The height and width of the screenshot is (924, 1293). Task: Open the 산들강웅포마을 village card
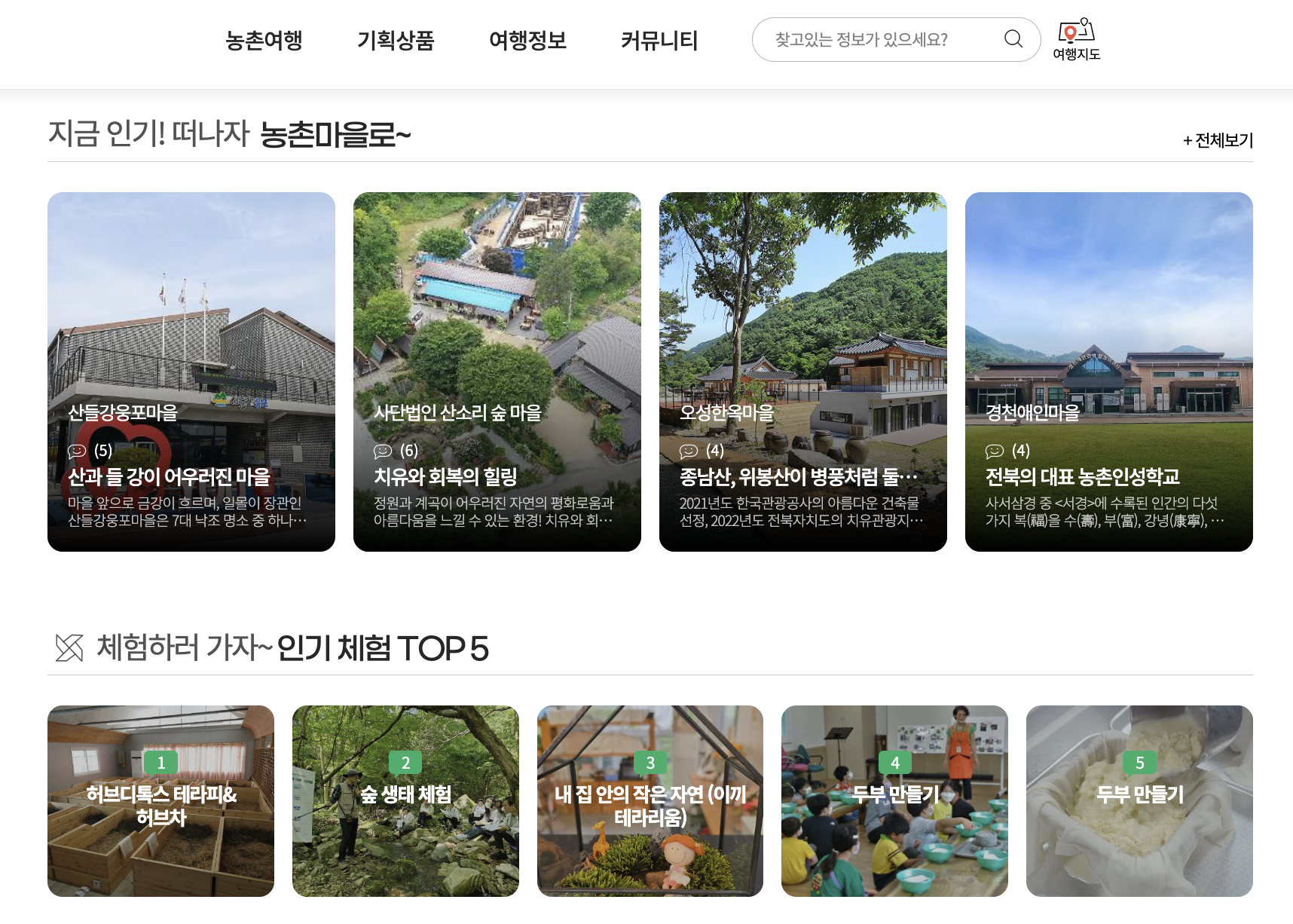click(191, 372)
